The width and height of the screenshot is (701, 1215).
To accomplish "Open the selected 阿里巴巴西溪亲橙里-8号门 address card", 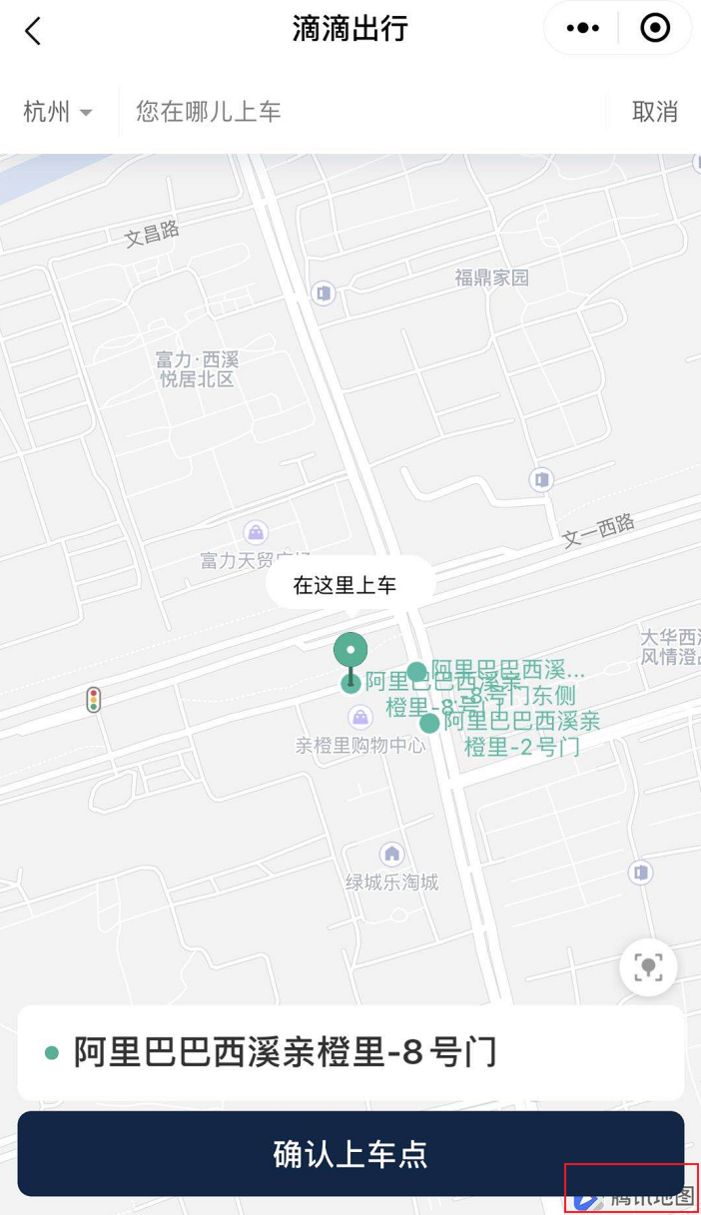I will [350, 1052].
